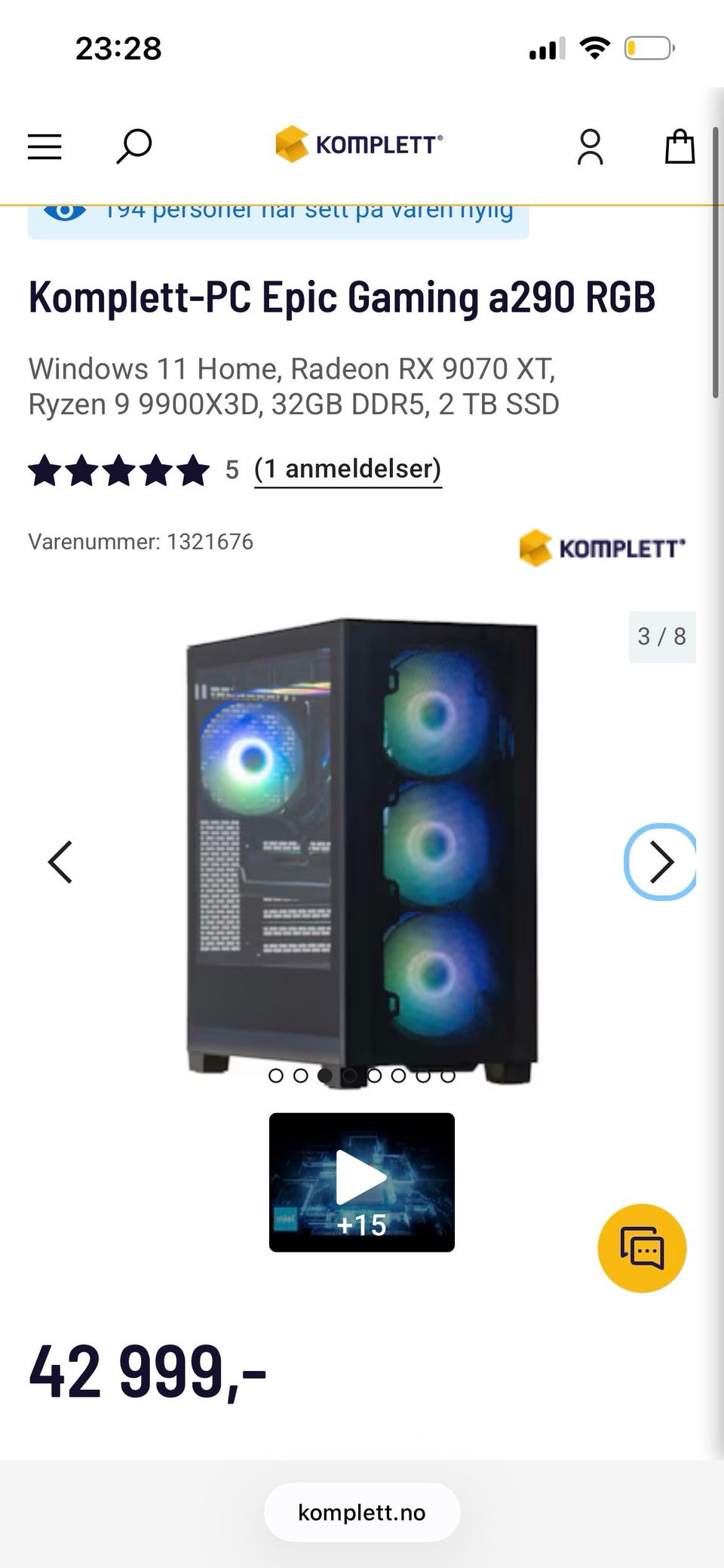Viewport: 724px width, 1568px height.
Task: Open the gaming PC product image
Action: click(362, 851)
